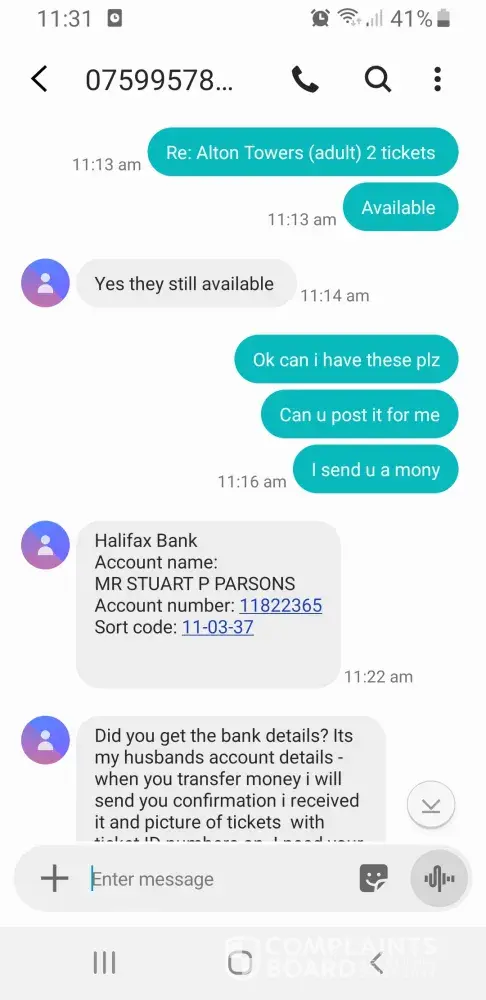486x1000 pixels.
Task: Open the sticker picker
Action: coord(374,879)
